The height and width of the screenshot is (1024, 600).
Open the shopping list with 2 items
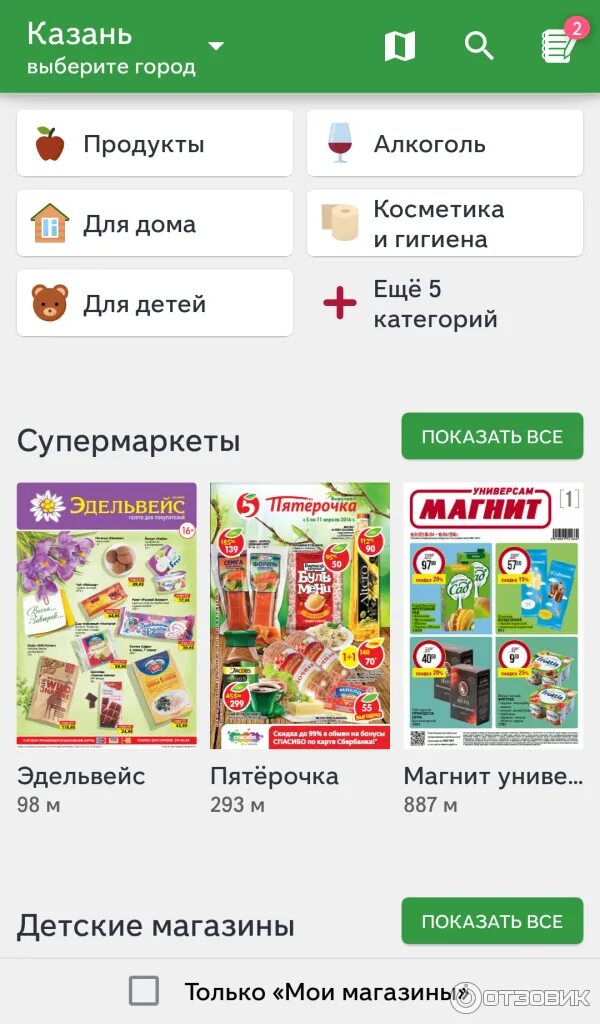[x=559, y=46]
